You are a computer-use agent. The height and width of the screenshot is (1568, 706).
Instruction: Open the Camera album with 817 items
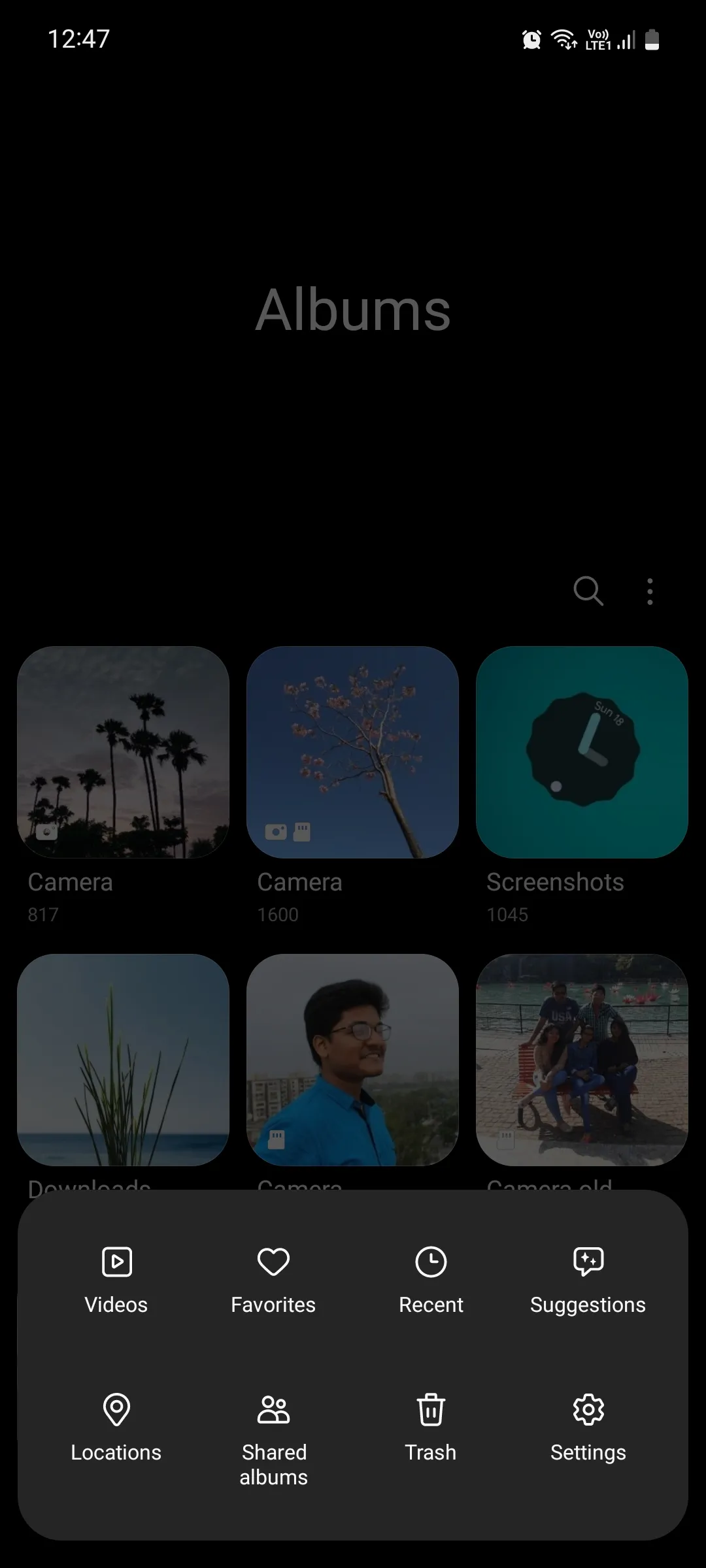[x=123, y=752]
